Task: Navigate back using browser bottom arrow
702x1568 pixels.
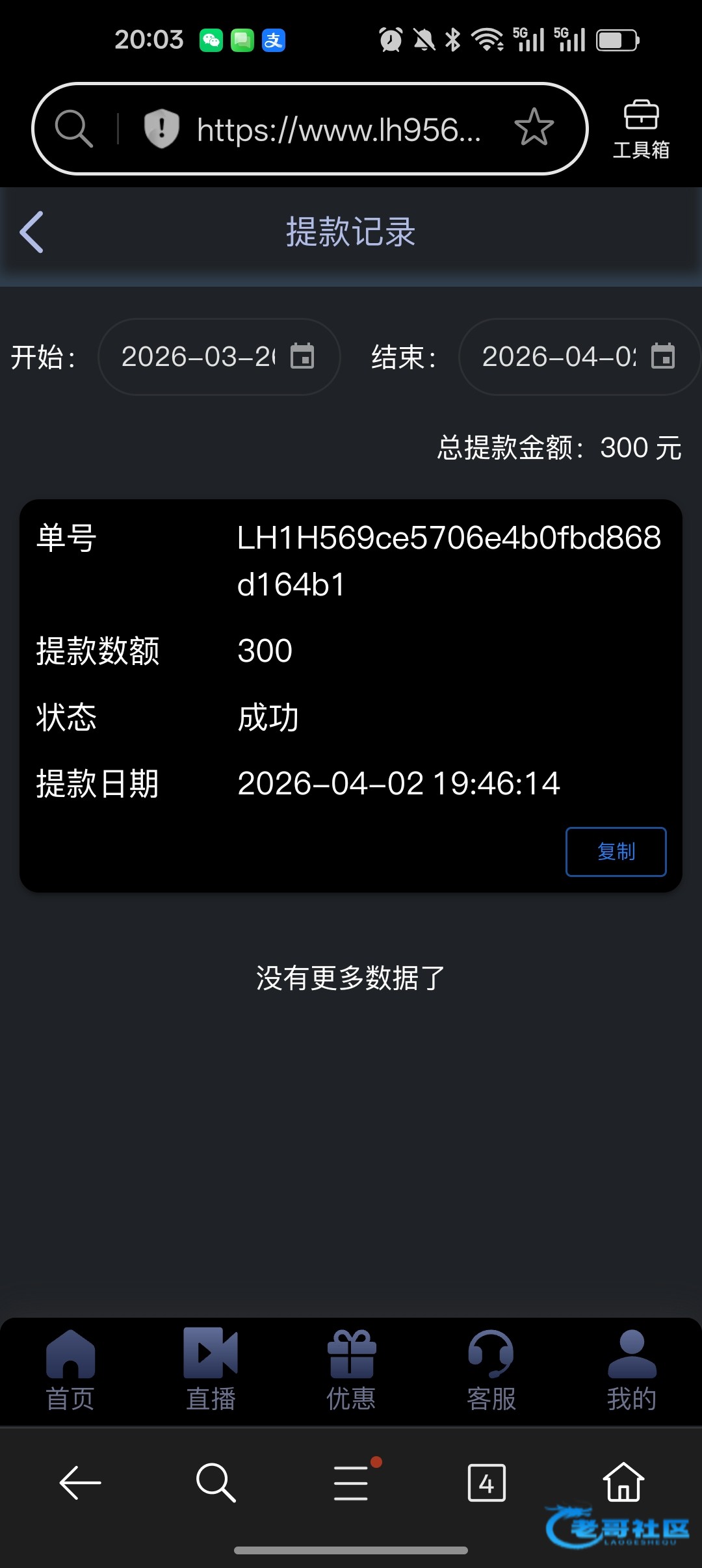Action: click(80, 1483)
